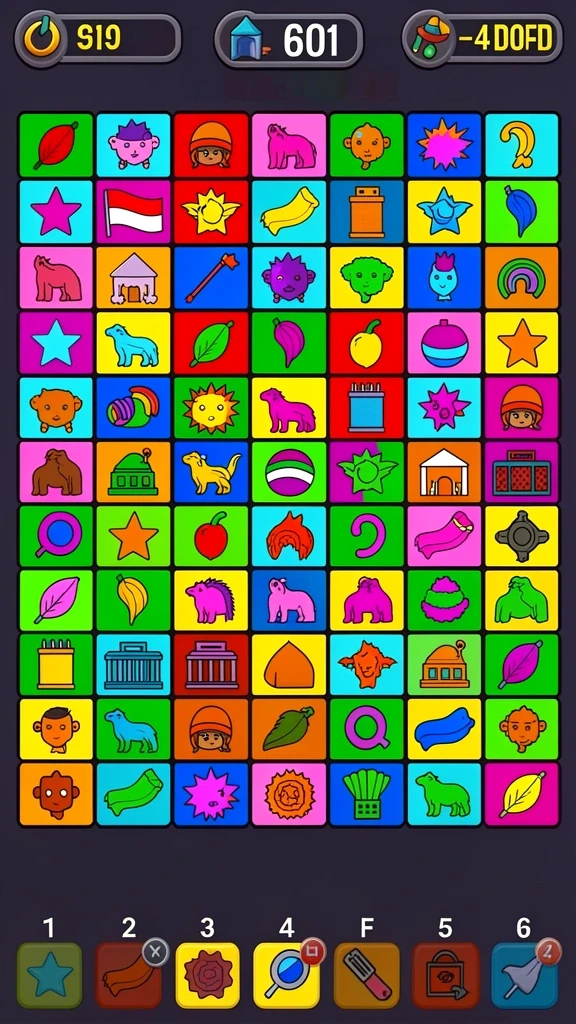Select the red apple tile on green
This screenshot has height=1024, width=576.
click(x=211, y=536)
